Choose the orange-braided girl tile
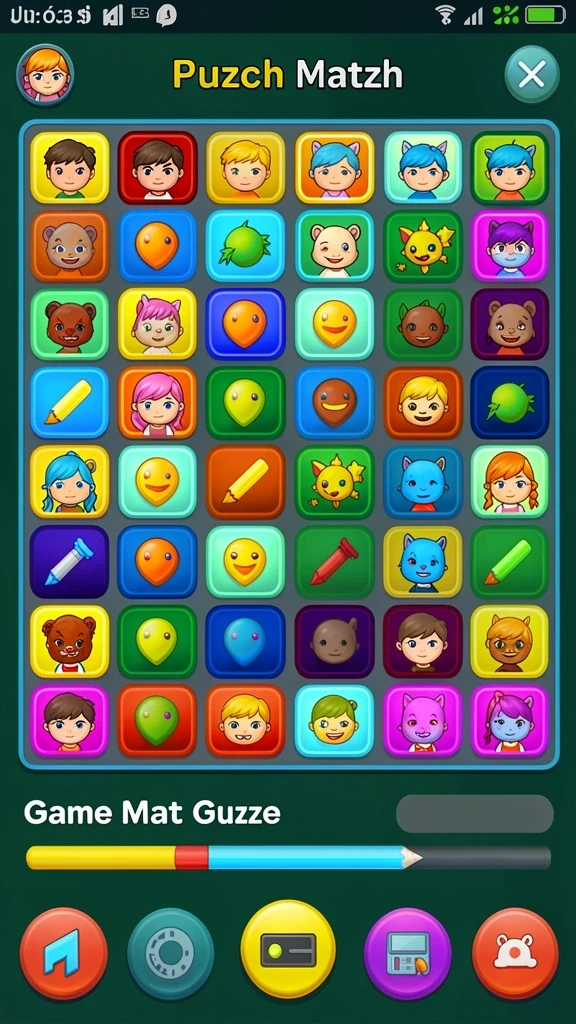 (509, 482)
